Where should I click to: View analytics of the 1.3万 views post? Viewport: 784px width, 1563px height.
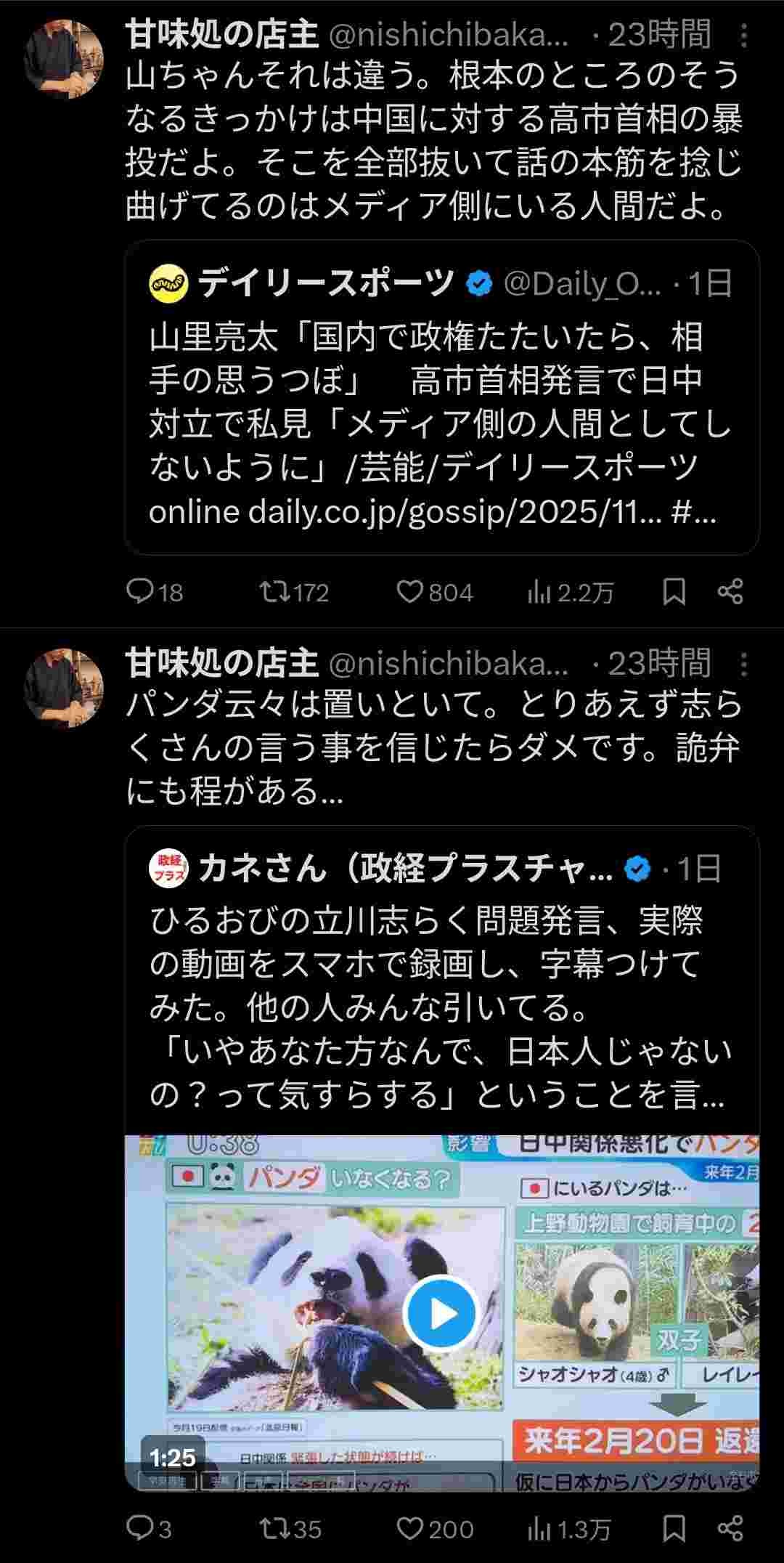[x=539, y=1530]
